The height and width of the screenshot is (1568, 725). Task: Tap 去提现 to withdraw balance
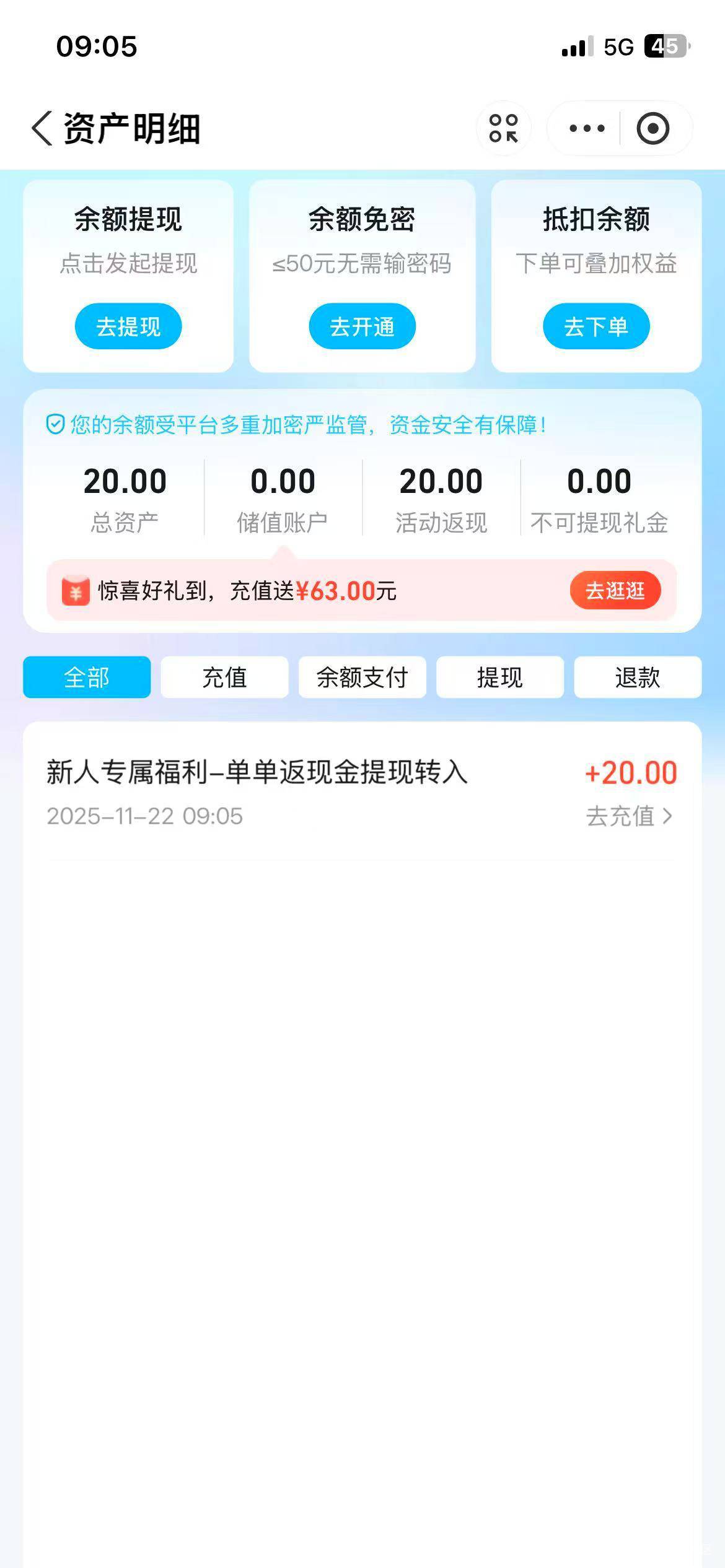coord(128,326)
